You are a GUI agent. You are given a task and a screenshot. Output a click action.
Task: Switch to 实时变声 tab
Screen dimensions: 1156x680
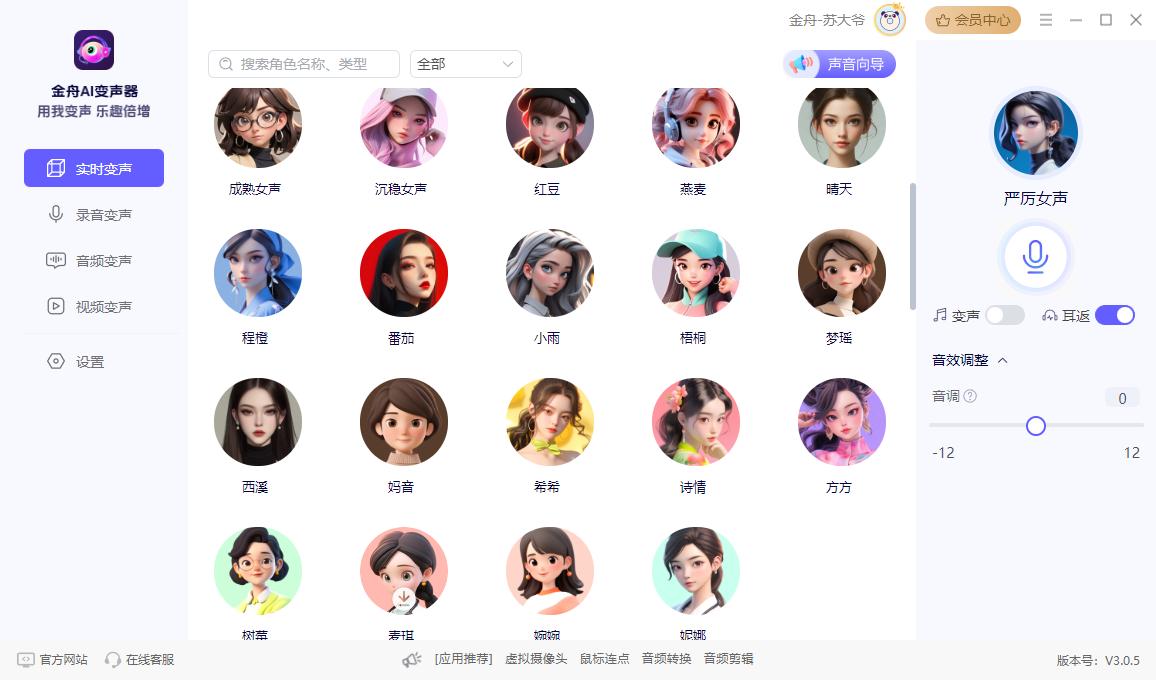(94, 168)
